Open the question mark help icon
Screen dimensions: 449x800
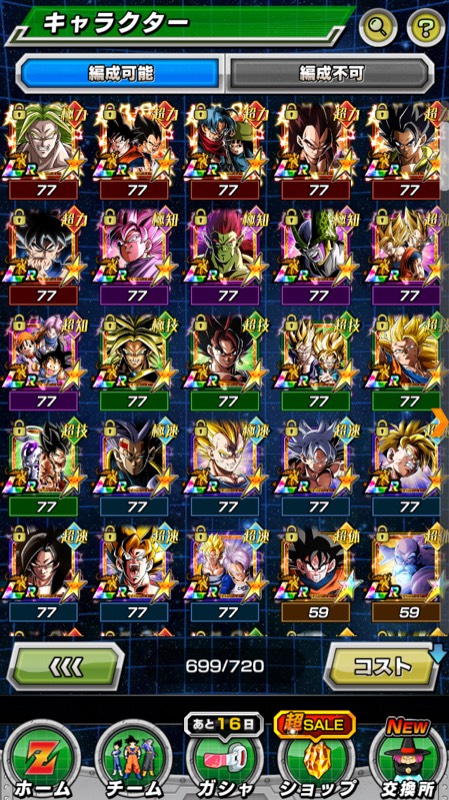pyautogui.click(x=426, y=27)
